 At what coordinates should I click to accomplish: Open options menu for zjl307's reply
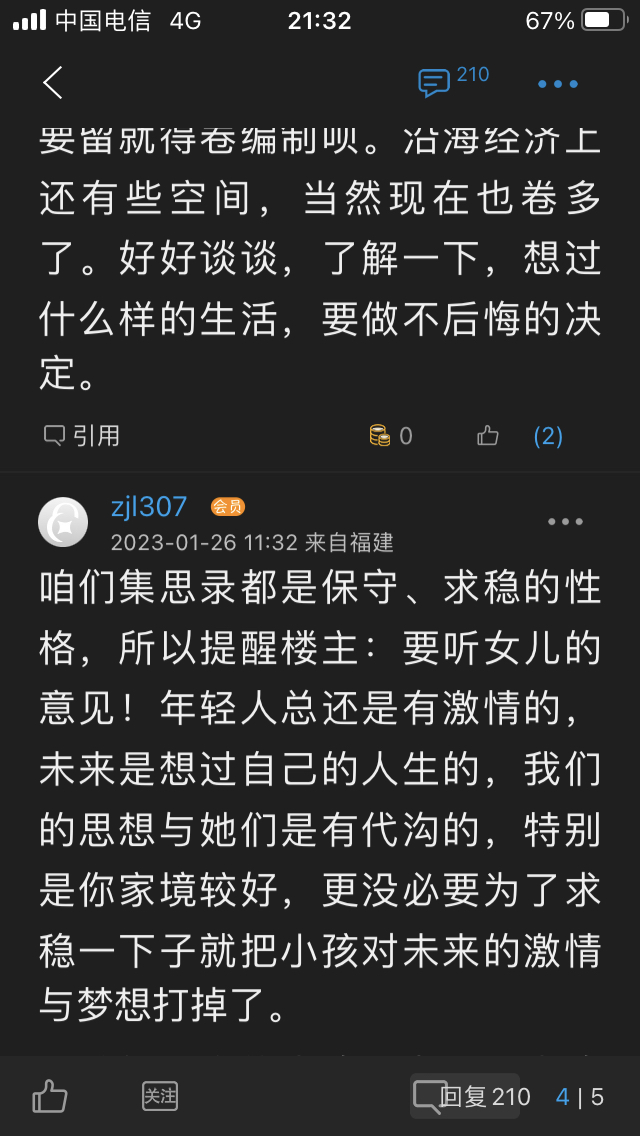(x=565, y=522)
